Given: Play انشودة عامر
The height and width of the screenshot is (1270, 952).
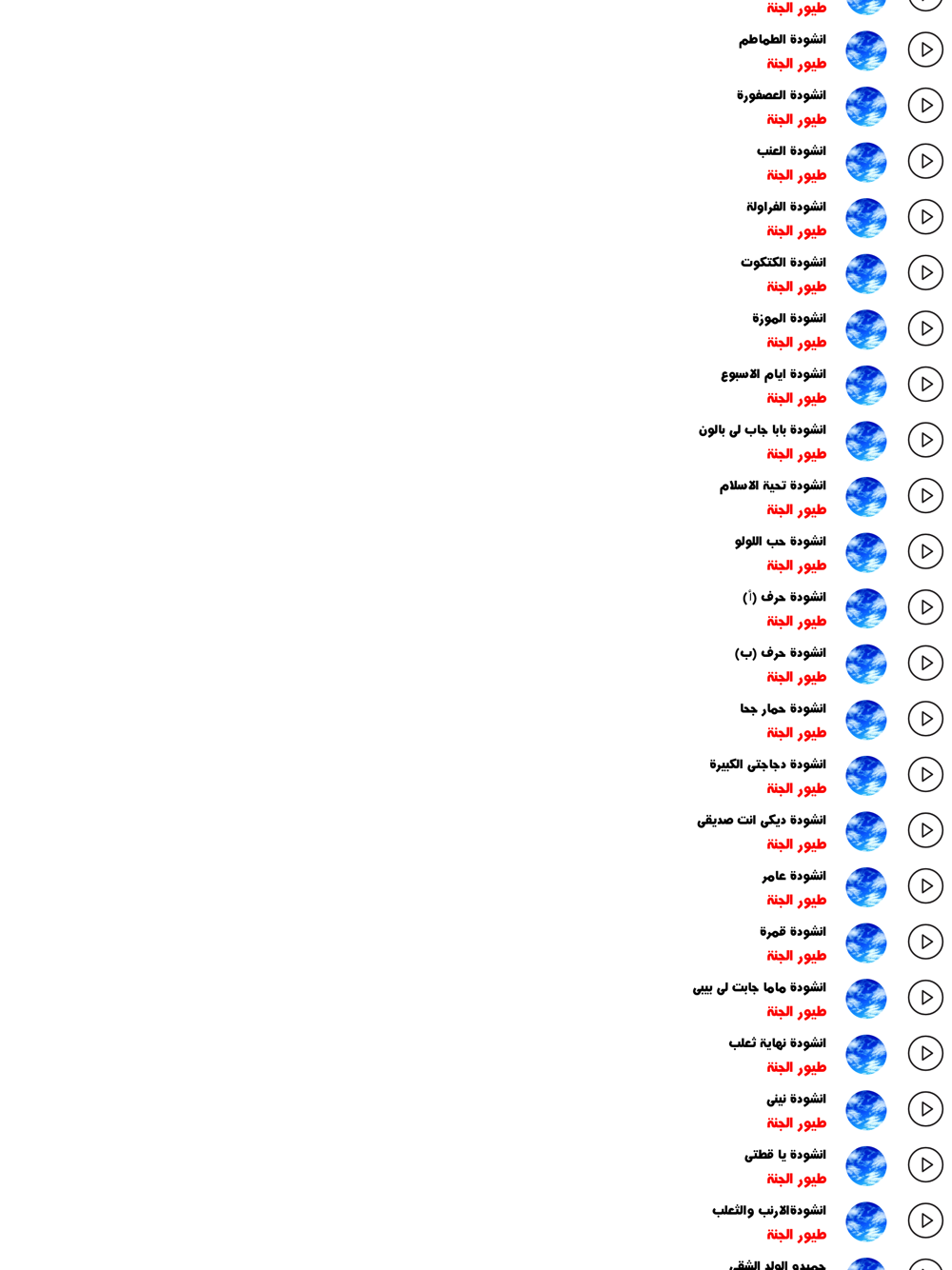Looking at the screenshot, I should [x=925, y=886].
